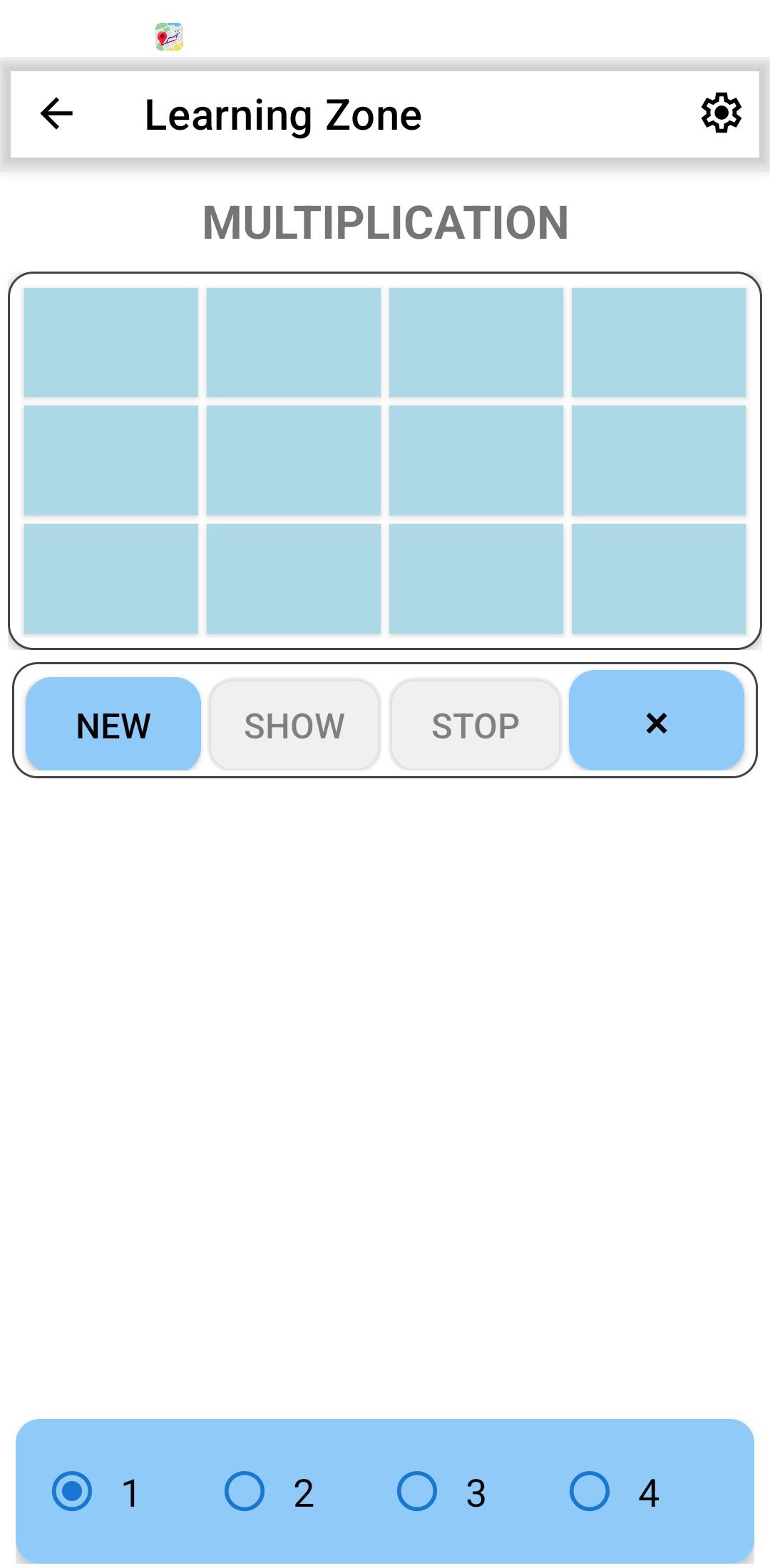Tap the bottom-left grid tile
770x1568 pixels.
tap(111, 579)
